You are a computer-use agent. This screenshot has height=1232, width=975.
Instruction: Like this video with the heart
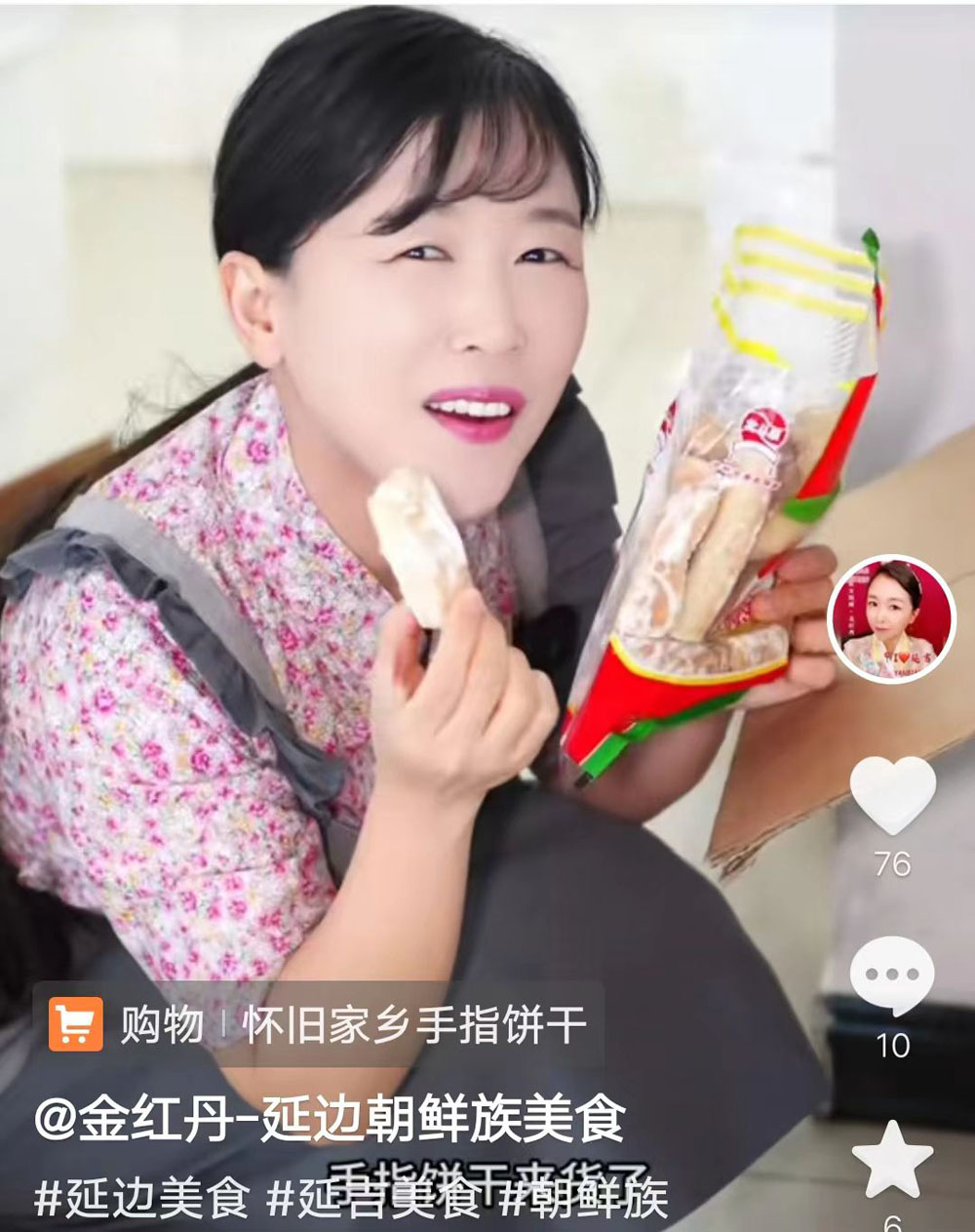pyautogui.click(x=892, y=793)
